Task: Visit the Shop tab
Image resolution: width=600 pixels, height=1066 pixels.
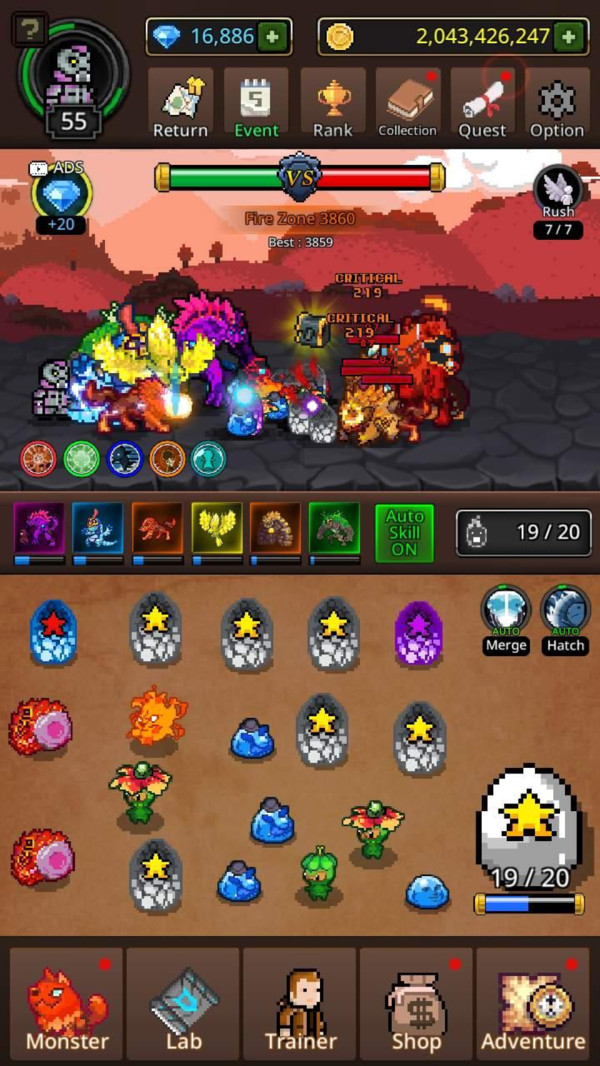Action: click(x=416, y=1004)
